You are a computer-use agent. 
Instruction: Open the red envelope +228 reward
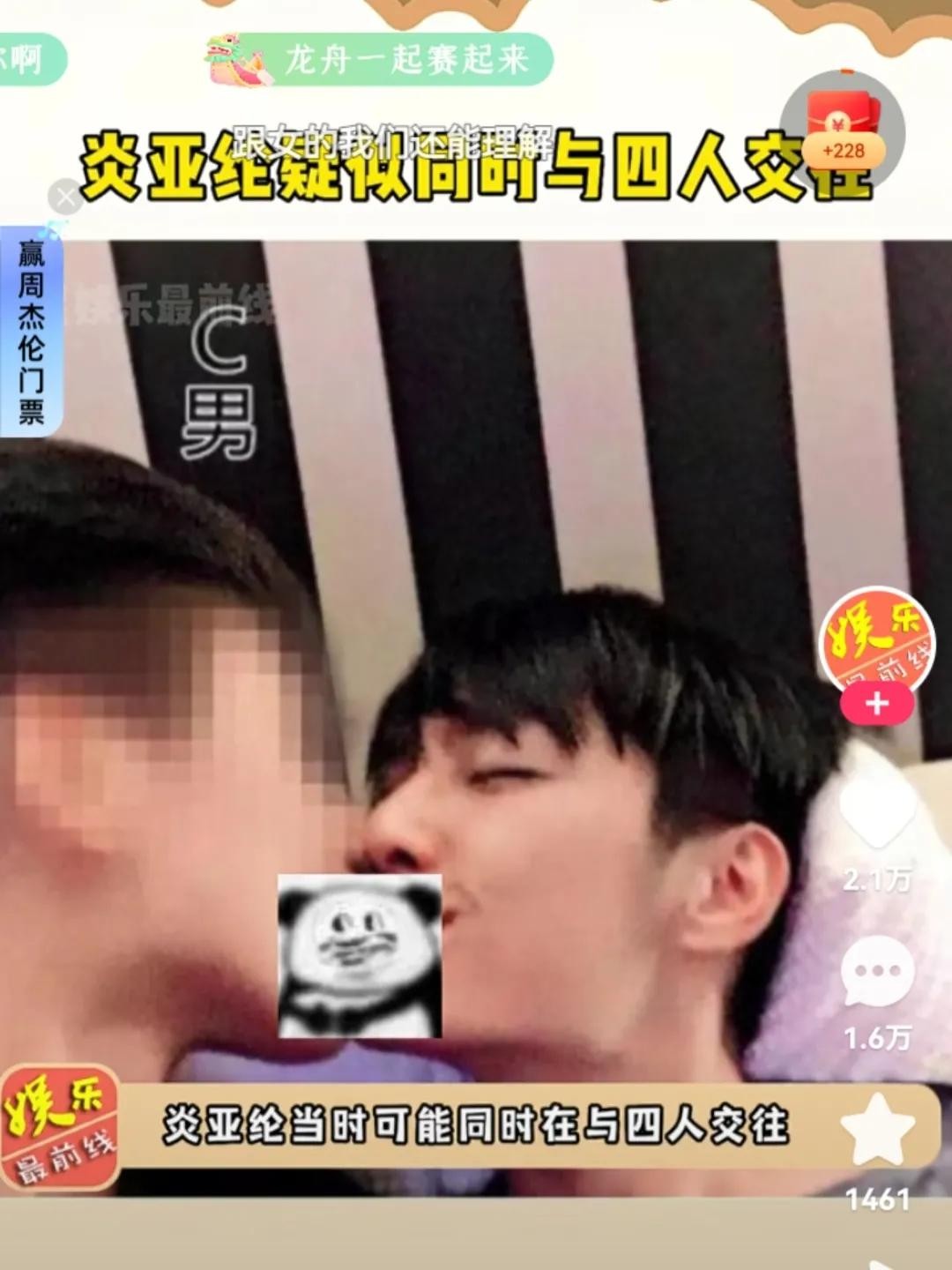[x=844, y=128]
